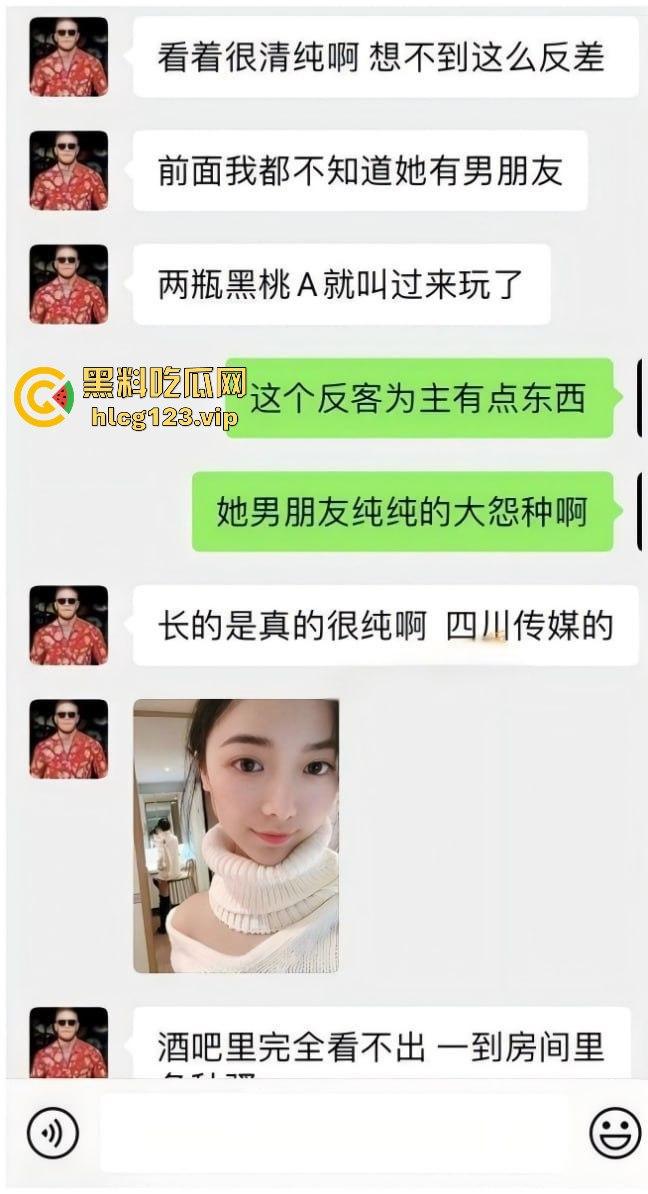Focus the message text field
Viewport: 648px width, 1194px height.
[x=333, y=1133]
